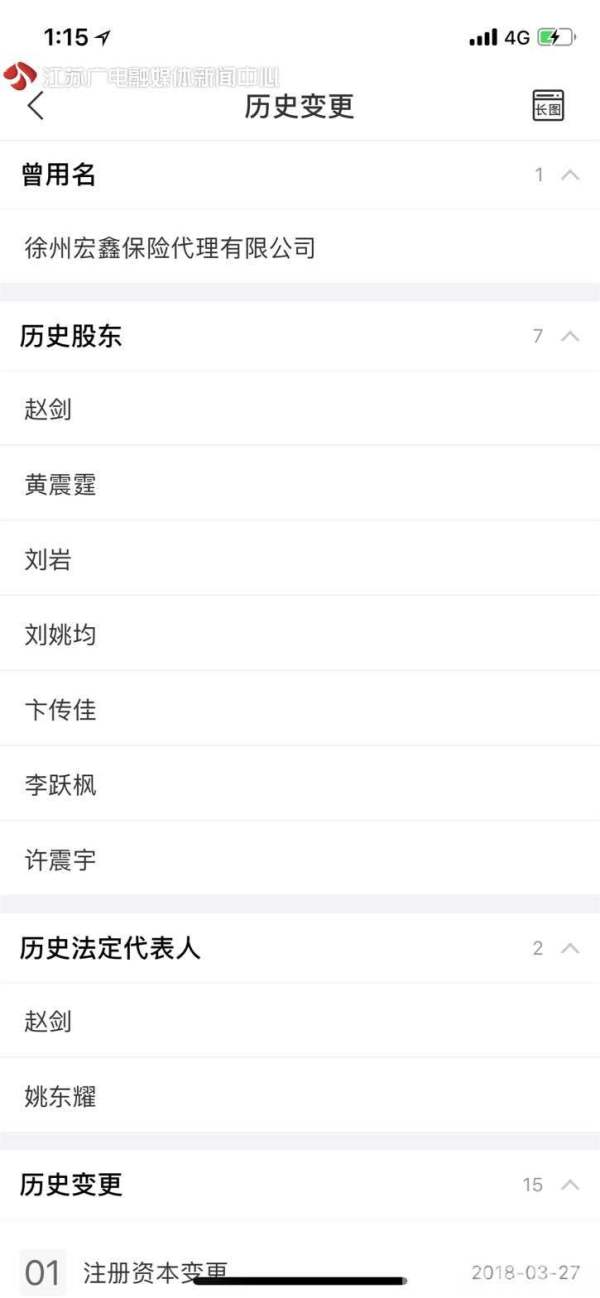This screenshot has width=600, height=1298.
Task: Open the 注册资本变更 record
Action: [x=155, y=1272]
